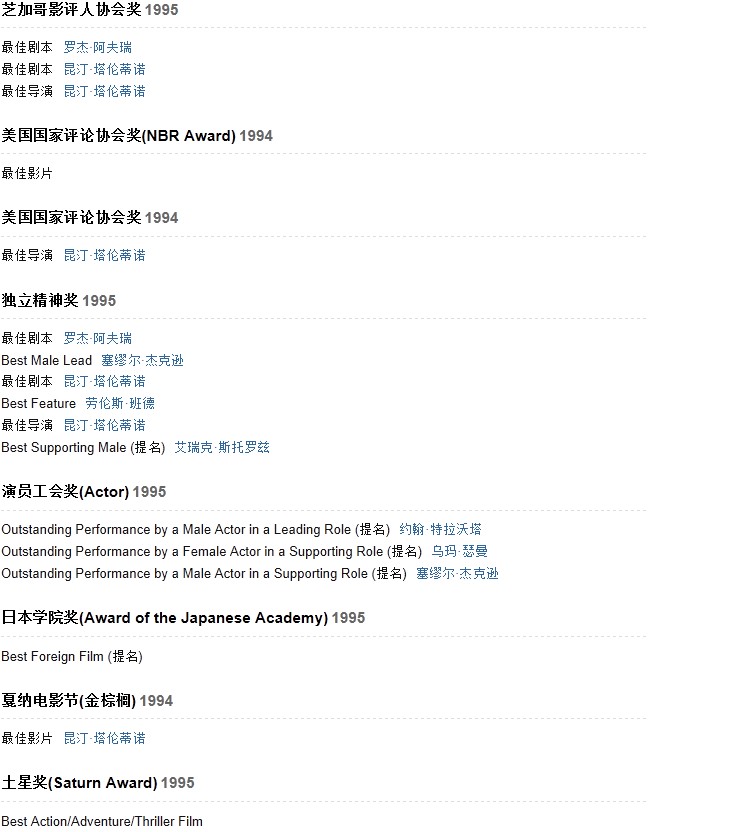Open 昆汀·塔伦蒂诺 under 戛纳电影节 最佳影片
This screenshot has height=832, width=747.
click(104, 738)
